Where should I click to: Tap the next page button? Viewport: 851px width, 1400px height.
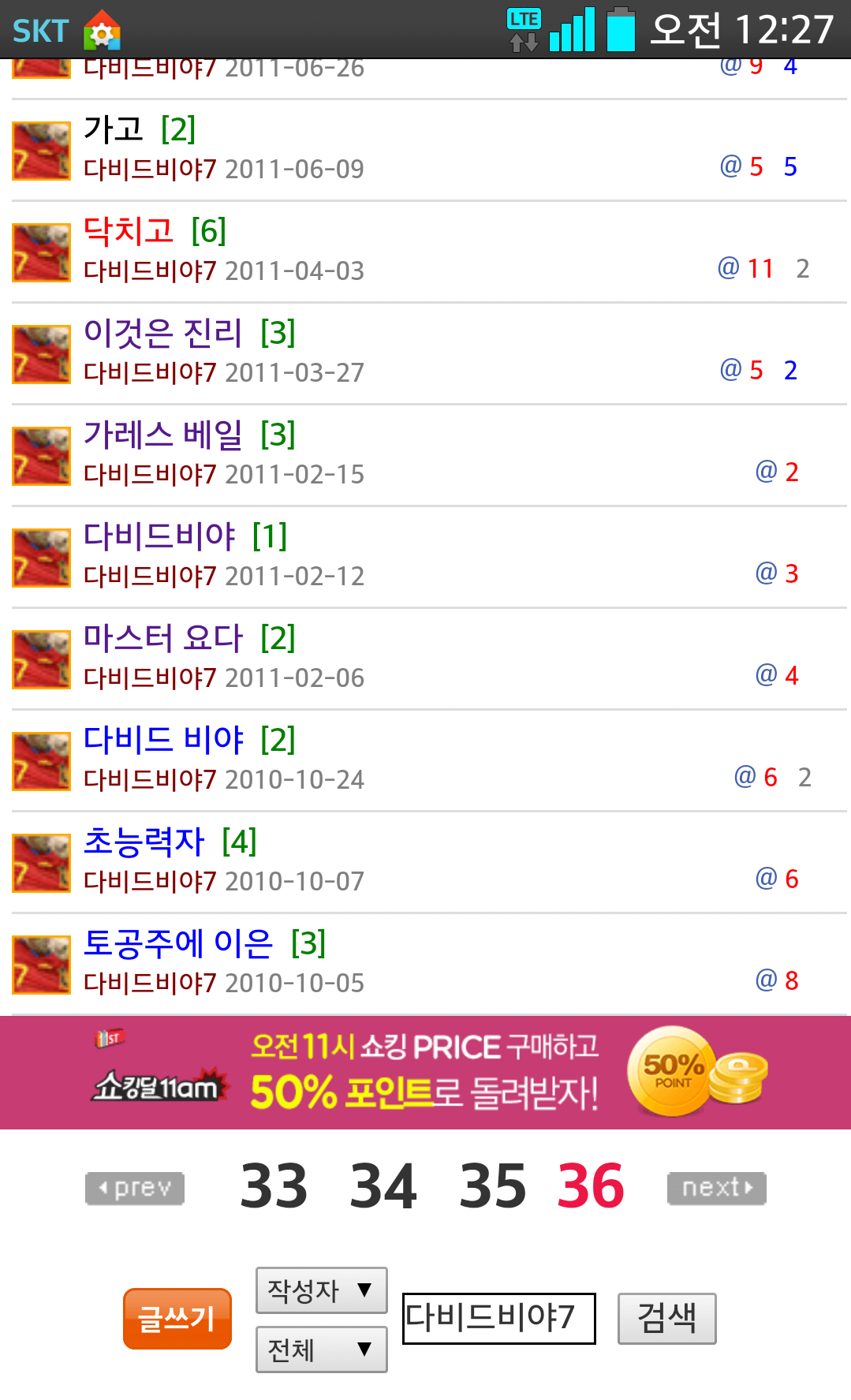tap(716, 1188)
